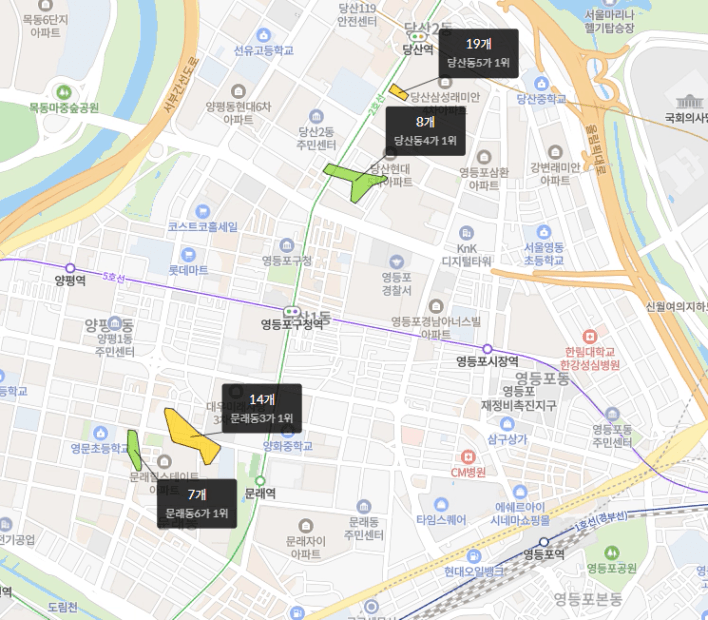The height and width of the screenshot is (620, 708).
Task: Open the 19개 당산동5가 1위 marker
Action: 479,53
